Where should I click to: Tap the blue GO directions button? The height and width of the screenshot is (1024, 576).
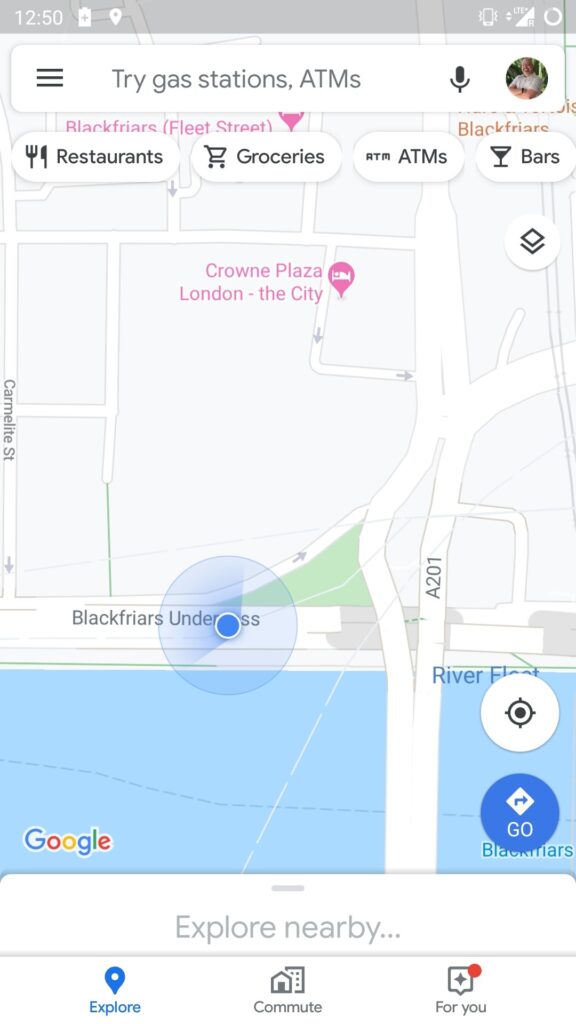[x=520, y=812]
